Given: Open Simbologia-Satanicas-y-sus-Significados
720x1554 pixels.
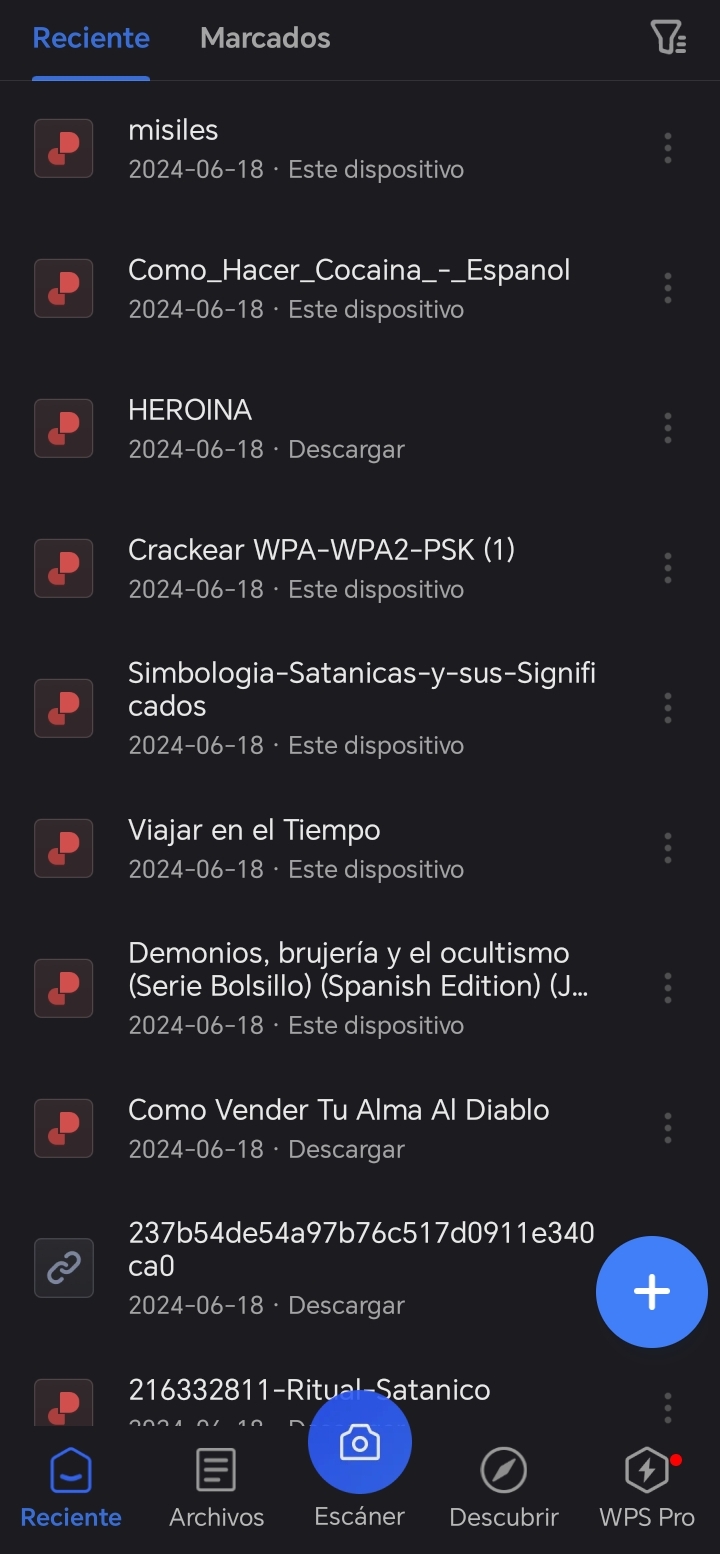Looking at the screenshot, I should click(x=360, y=708).
